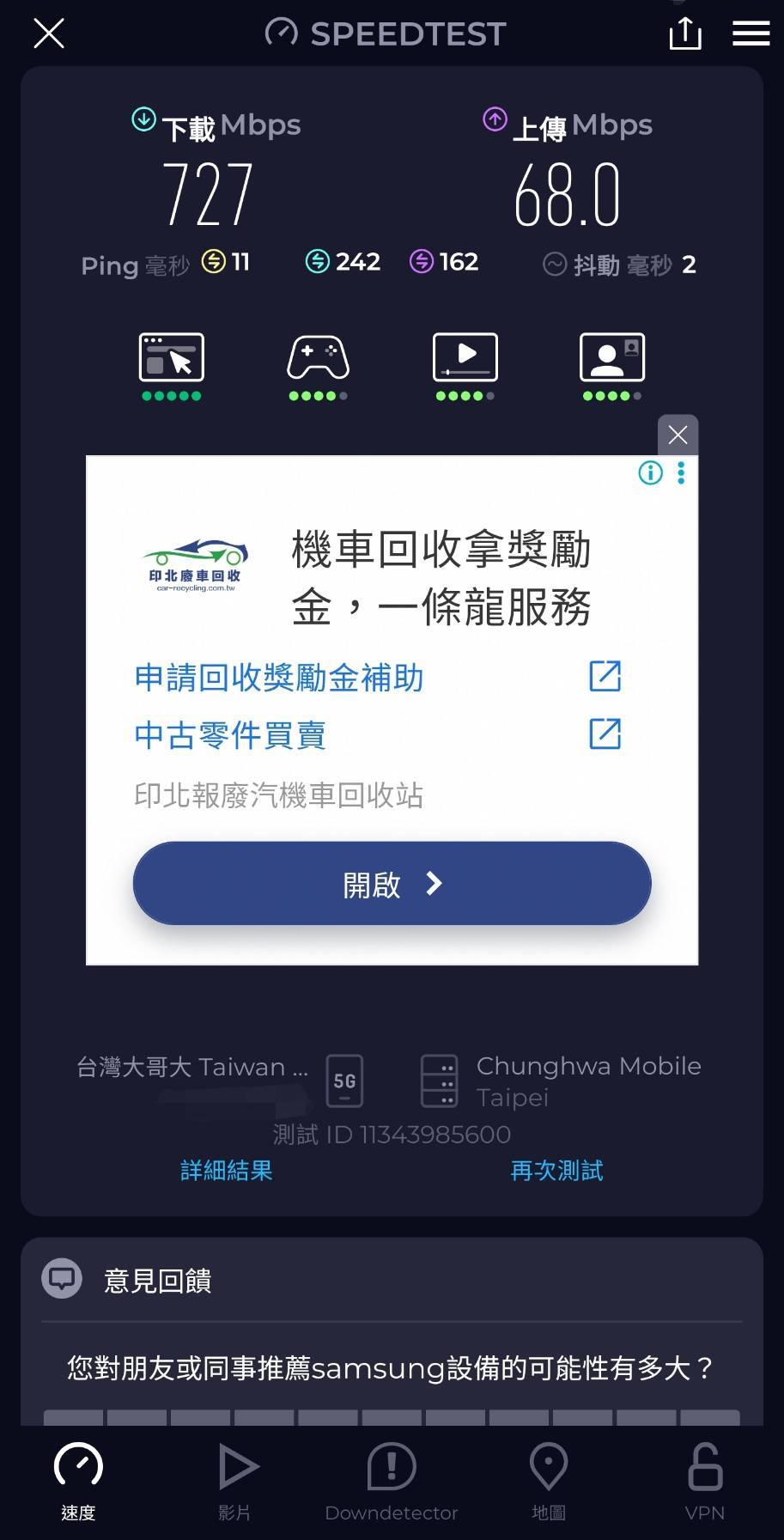
Task: Open the ad options three-dot menu
Action: [681, 472]
